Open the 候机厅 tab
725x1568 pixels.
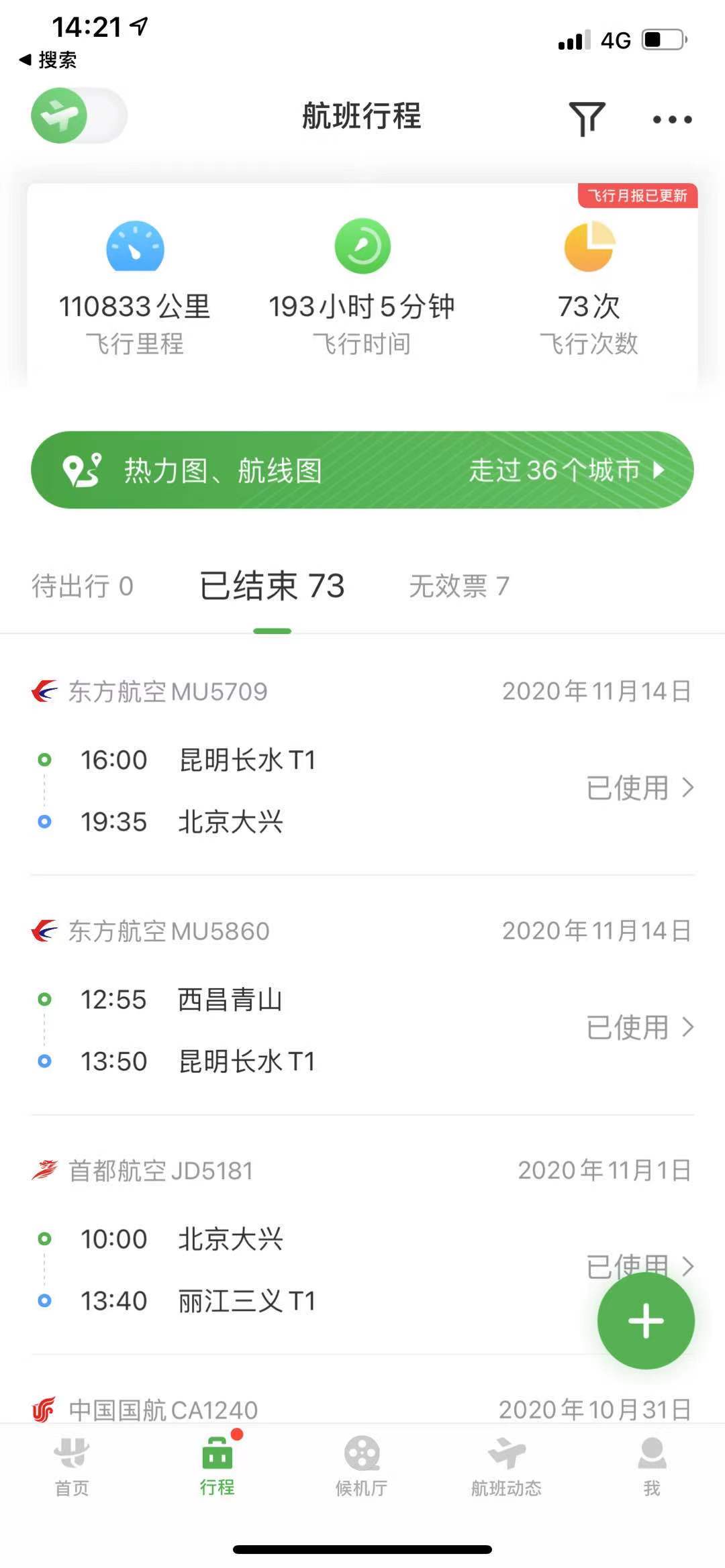[362, 1468]
